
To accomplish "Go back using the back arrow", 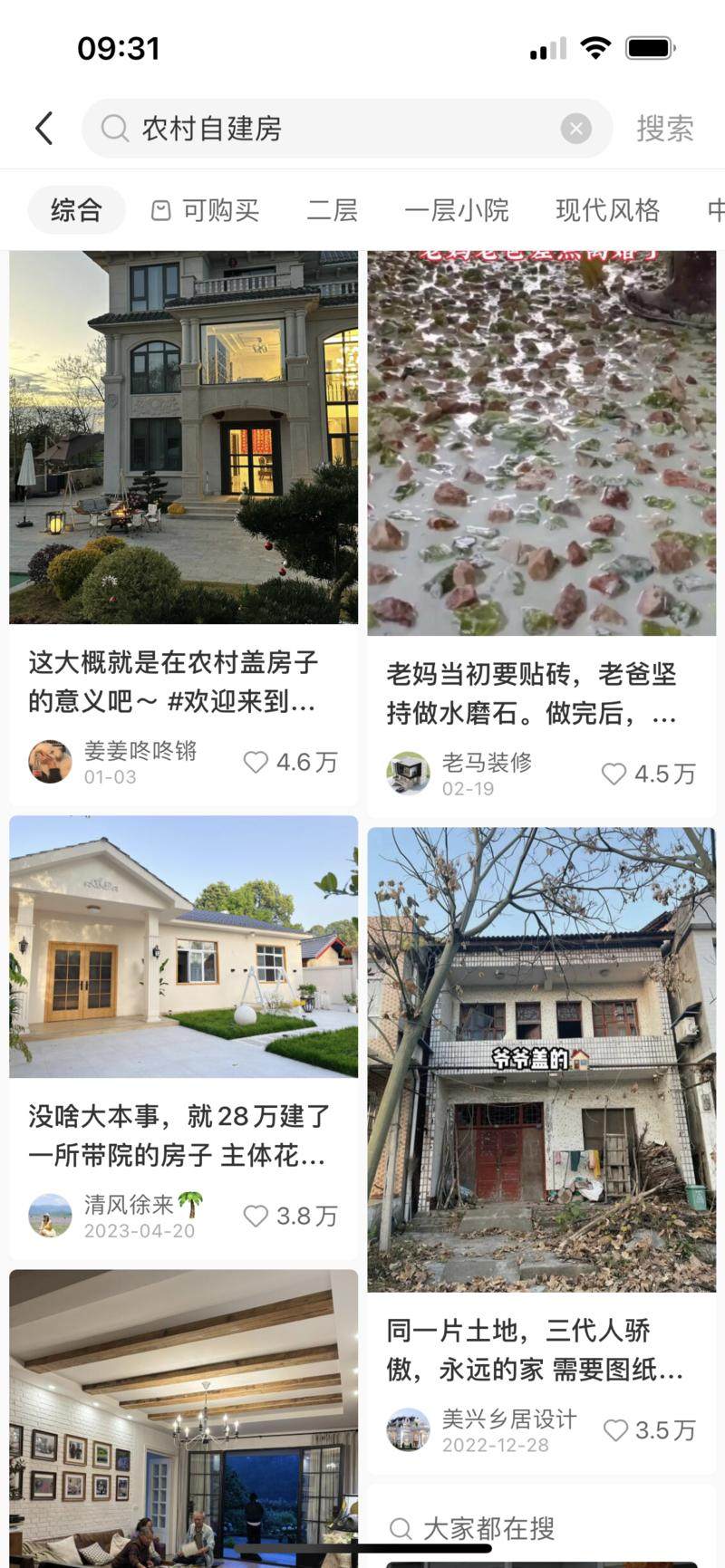I will click(43, 129).
